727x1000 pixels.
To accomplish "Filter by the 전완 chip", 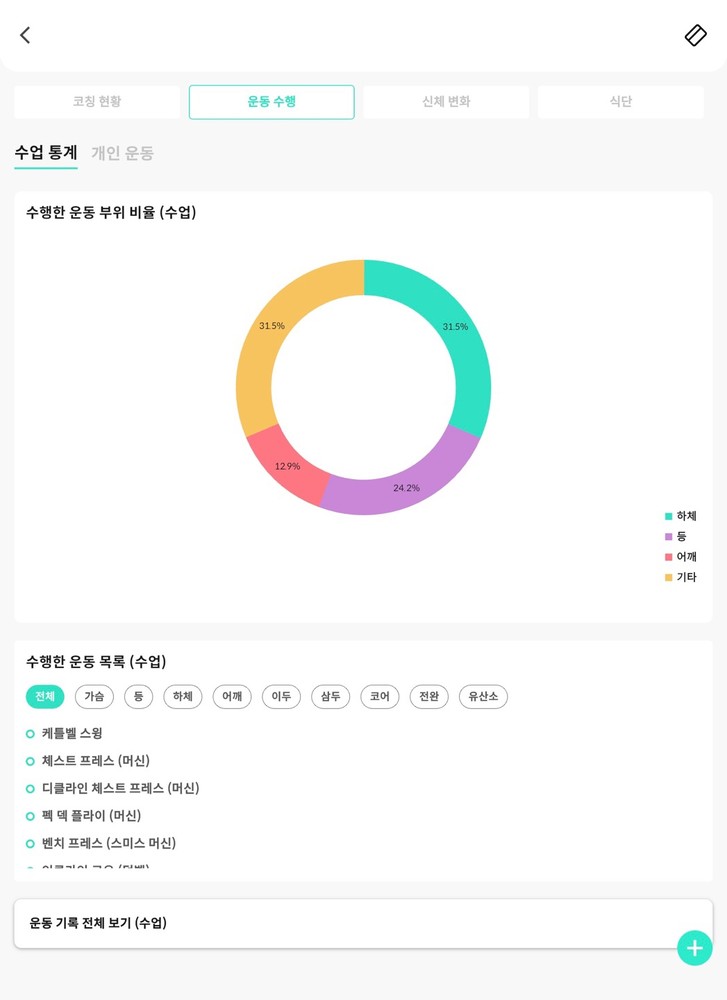I will [x=429, y=697].
